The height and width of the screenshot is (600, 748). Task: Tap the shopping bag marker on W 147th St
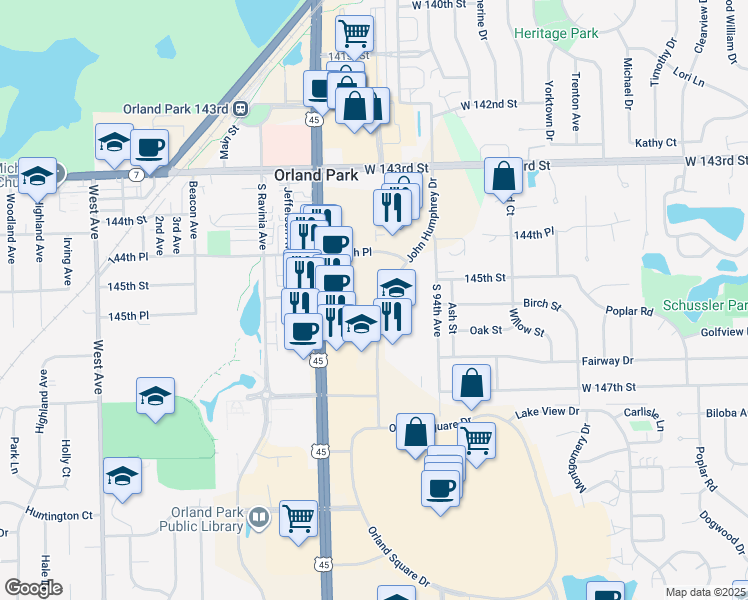coord(471,383)
